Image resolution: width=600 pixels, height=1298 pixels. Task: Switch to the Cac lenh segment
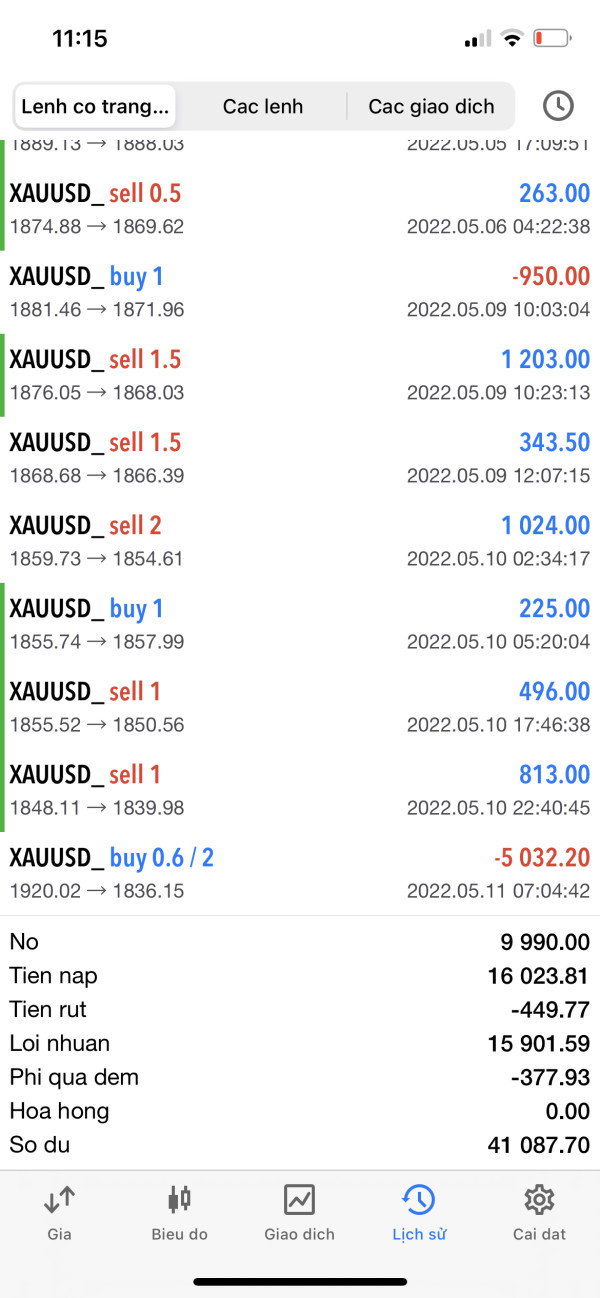[263, 106]
